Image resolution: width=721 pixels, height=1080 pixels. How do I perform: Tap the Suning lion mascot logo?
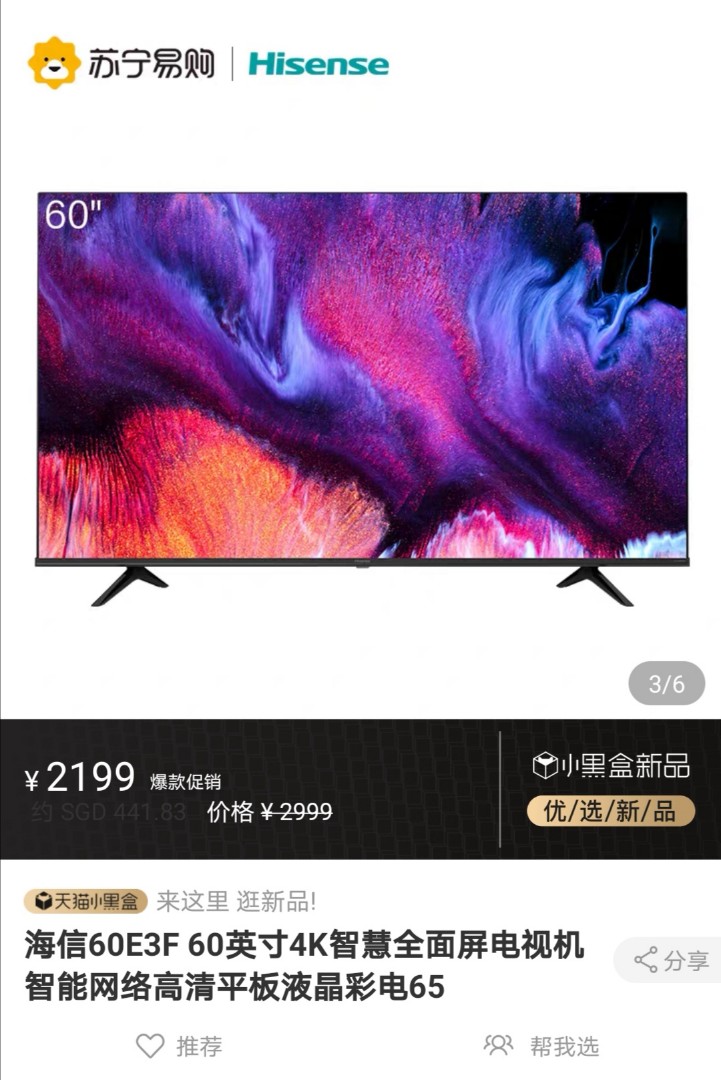(55, 62)
